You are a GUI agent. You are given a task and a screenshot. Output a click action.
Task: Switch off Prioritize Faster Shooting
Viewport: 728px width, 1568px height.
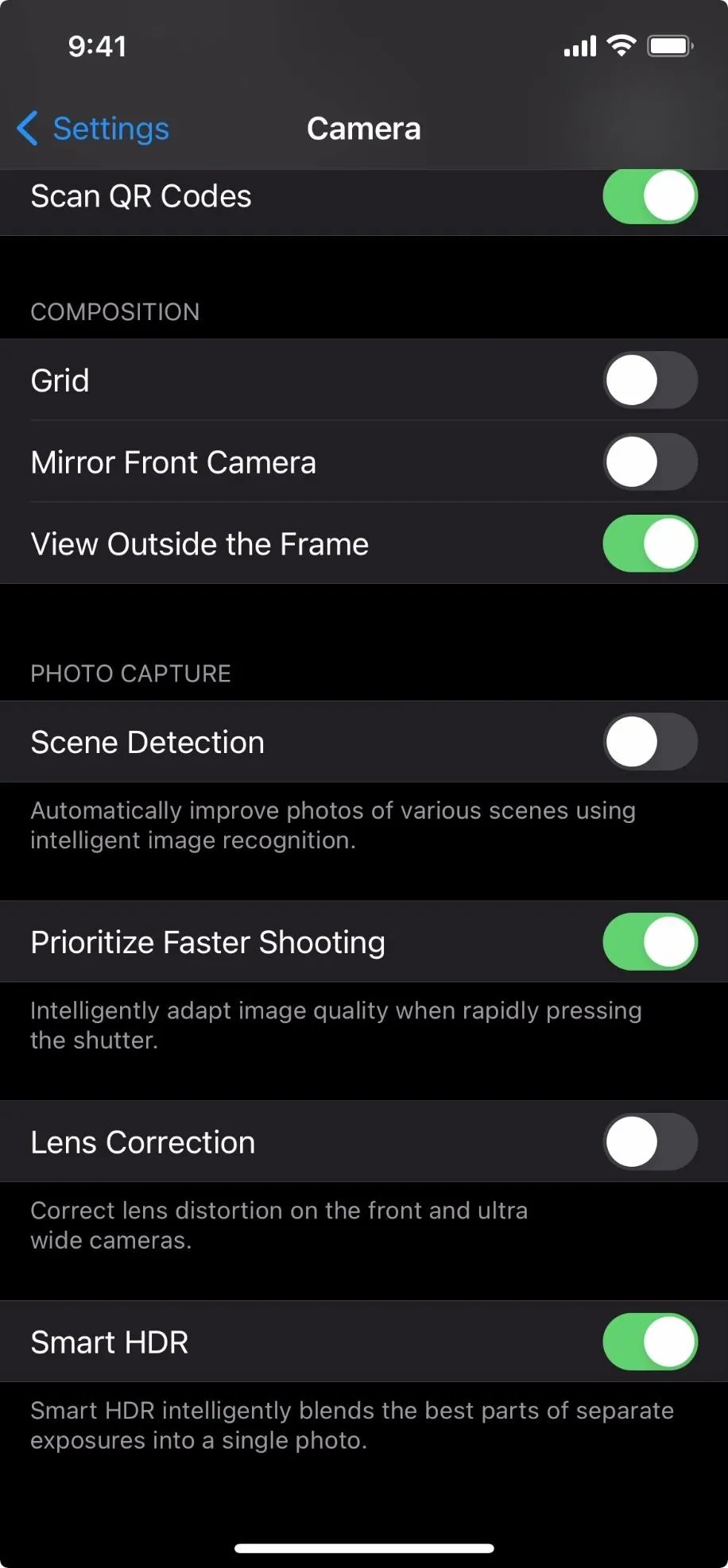[650, 942]
